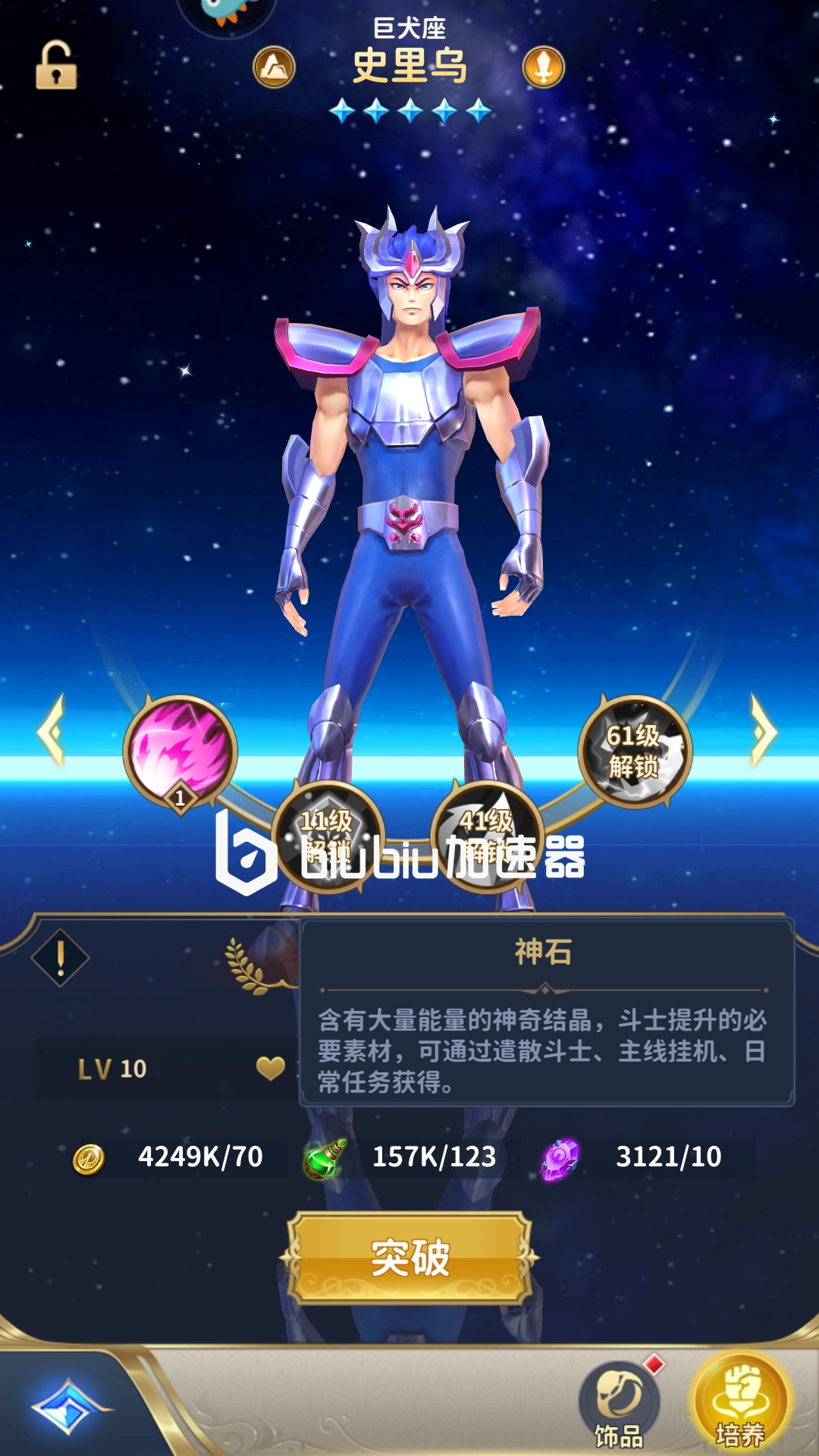This screenshot has height=1456, width=819.
Task: Tap the blue diamond icon at the bottom left
Action: (x=67, y=1407)
